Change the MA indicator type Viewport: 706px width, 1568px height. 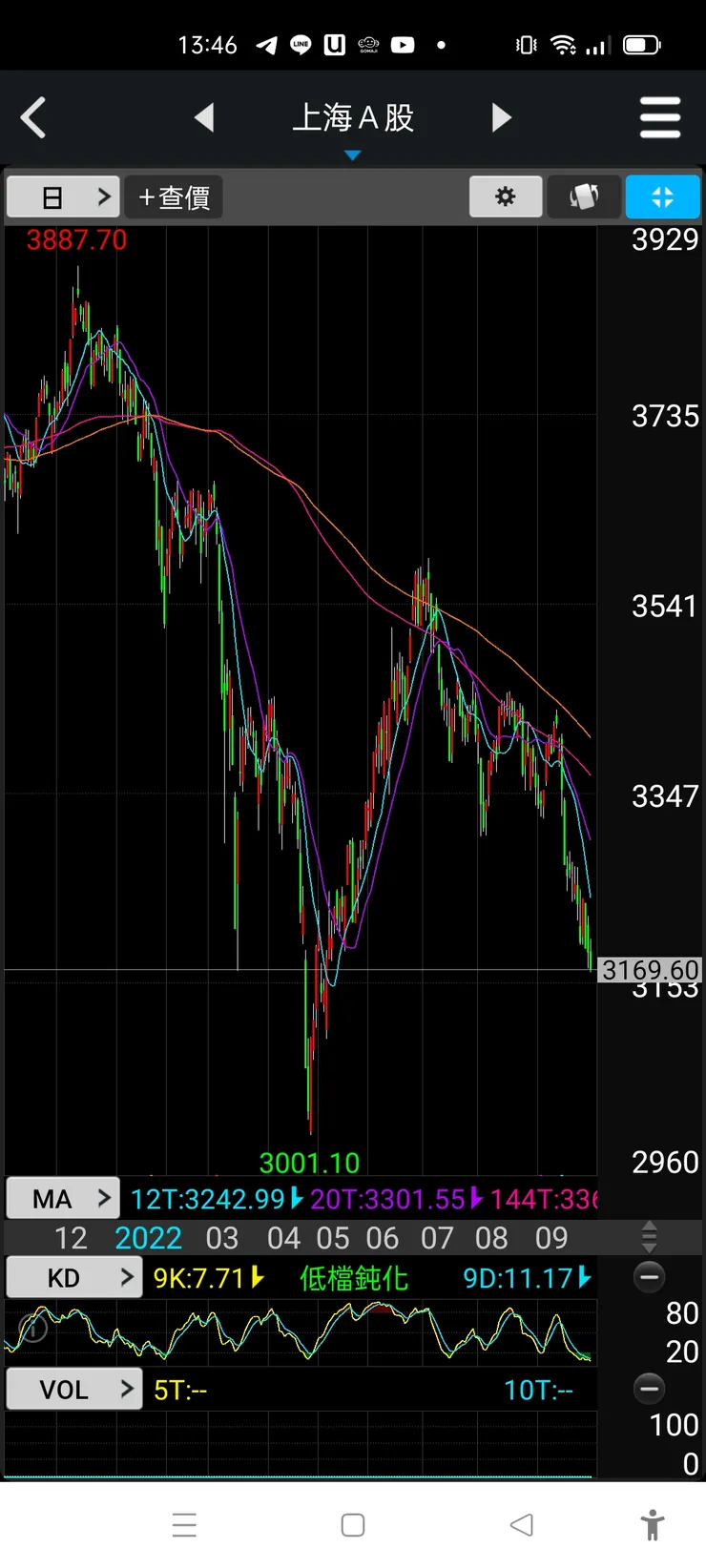pyautogui.click(x=63, y=1199)
